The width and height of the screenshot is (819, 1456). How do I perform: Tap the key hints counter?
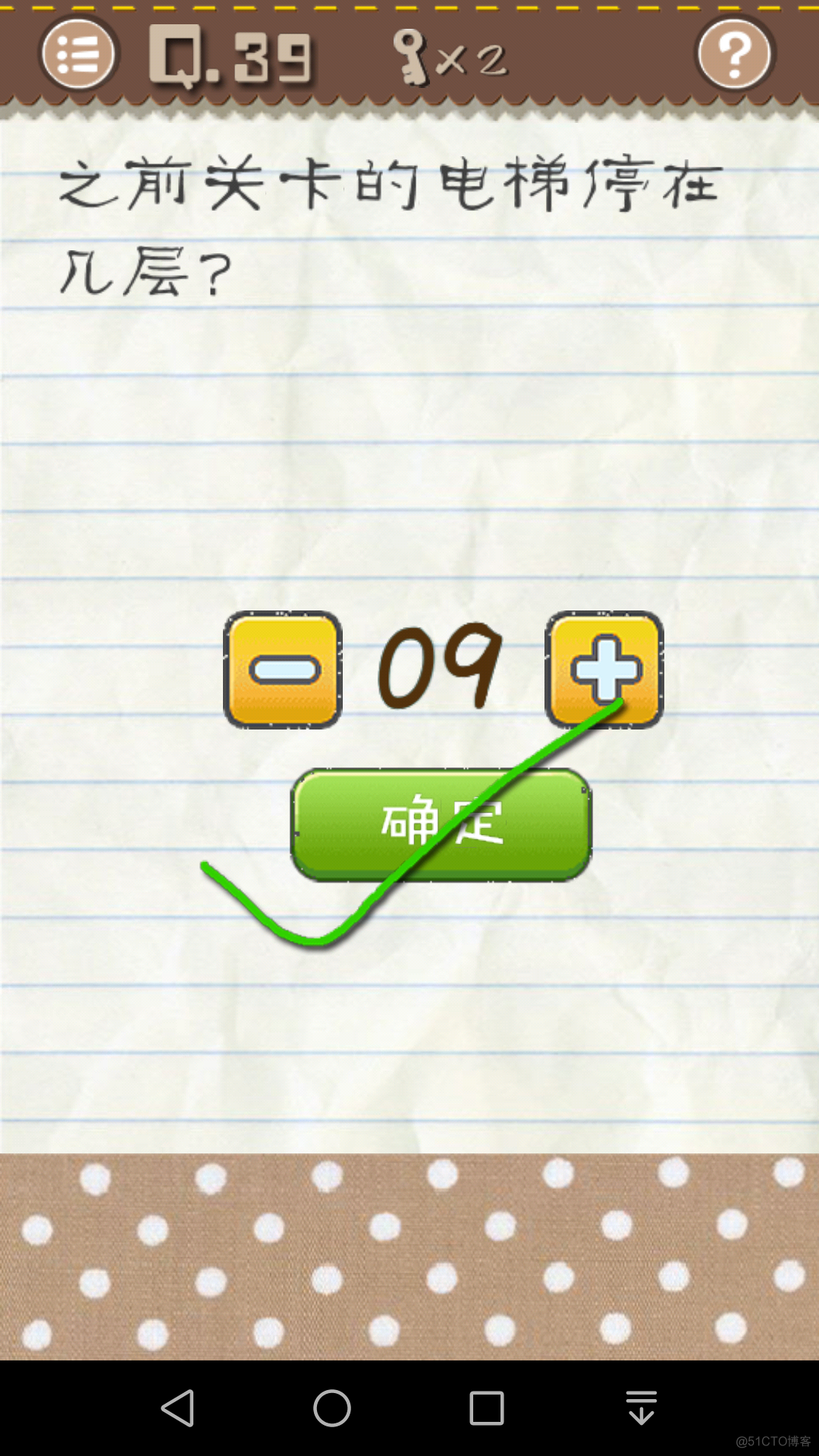pyautogui.click(x=450, y=58)
